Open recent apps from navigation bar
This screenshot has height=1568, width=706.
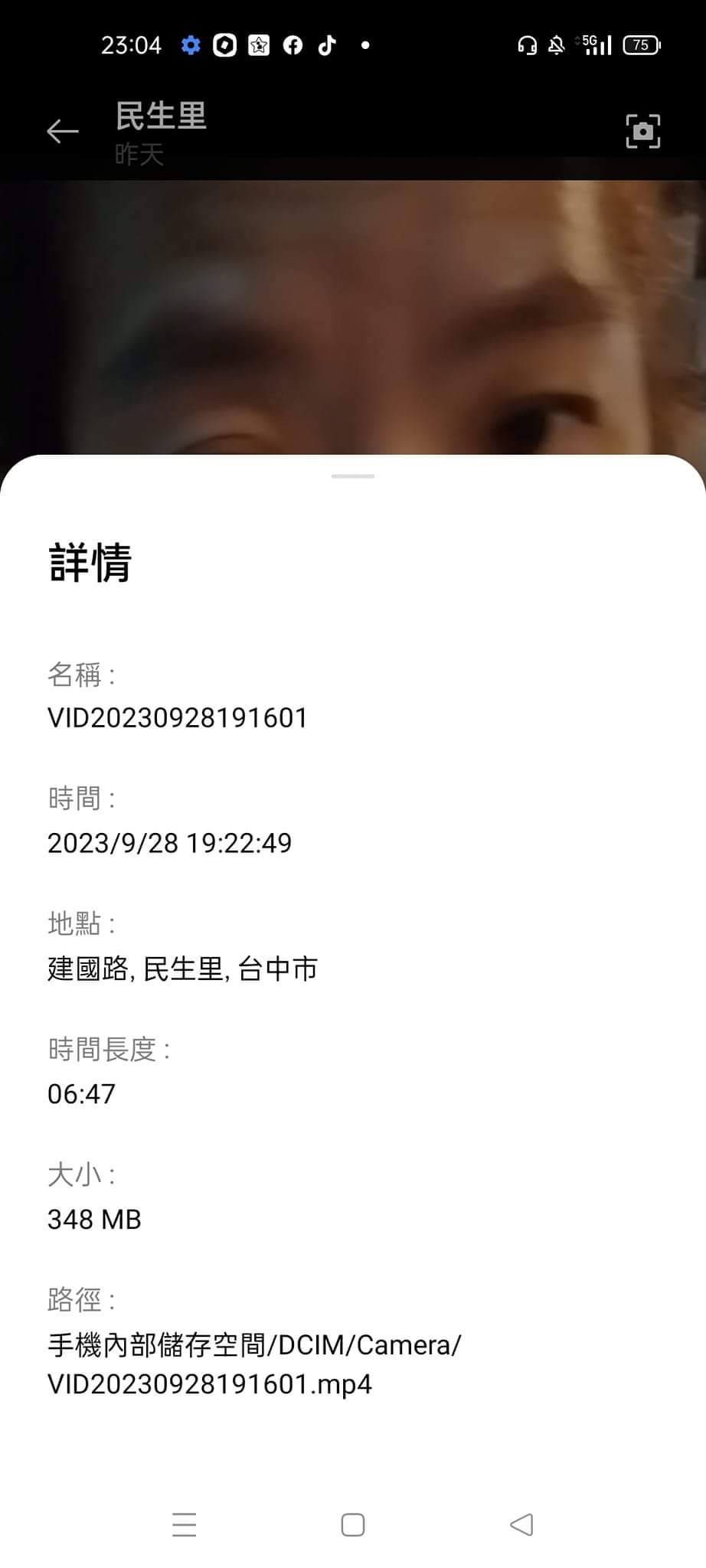(185, 1525)
